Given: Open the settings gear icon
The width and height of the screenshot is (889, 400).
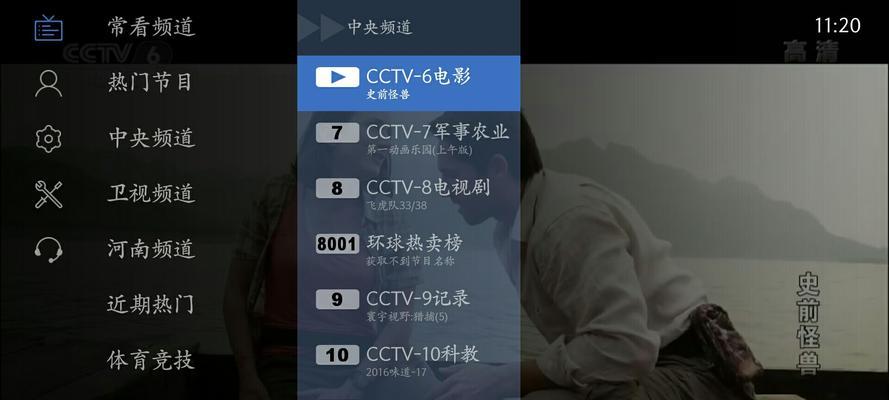Looking at the screenshot, I should pos(48,138).
